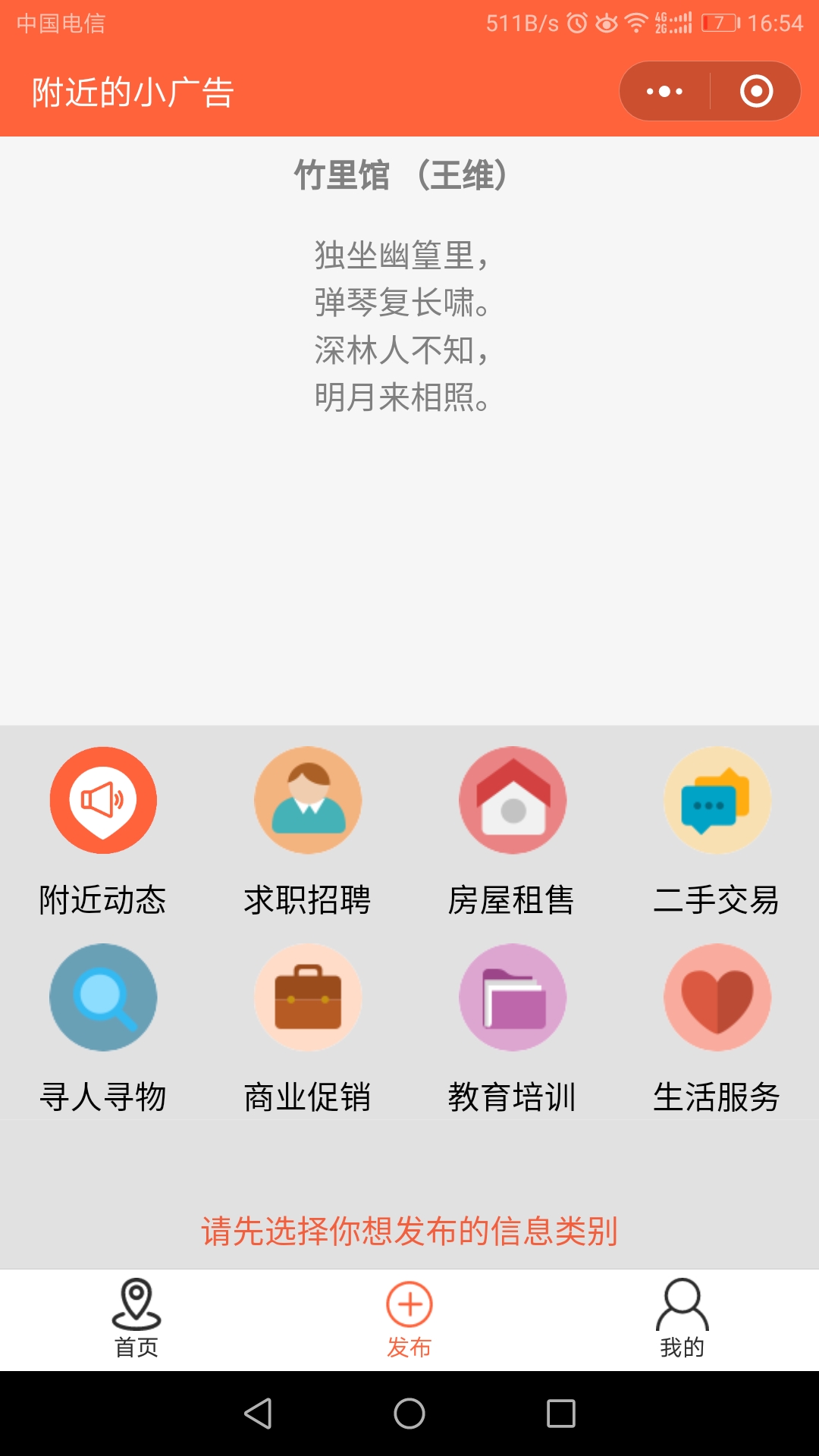Close the mini program with the circle button
Screen dimensions: 819x1456
(x=756, y=92)
